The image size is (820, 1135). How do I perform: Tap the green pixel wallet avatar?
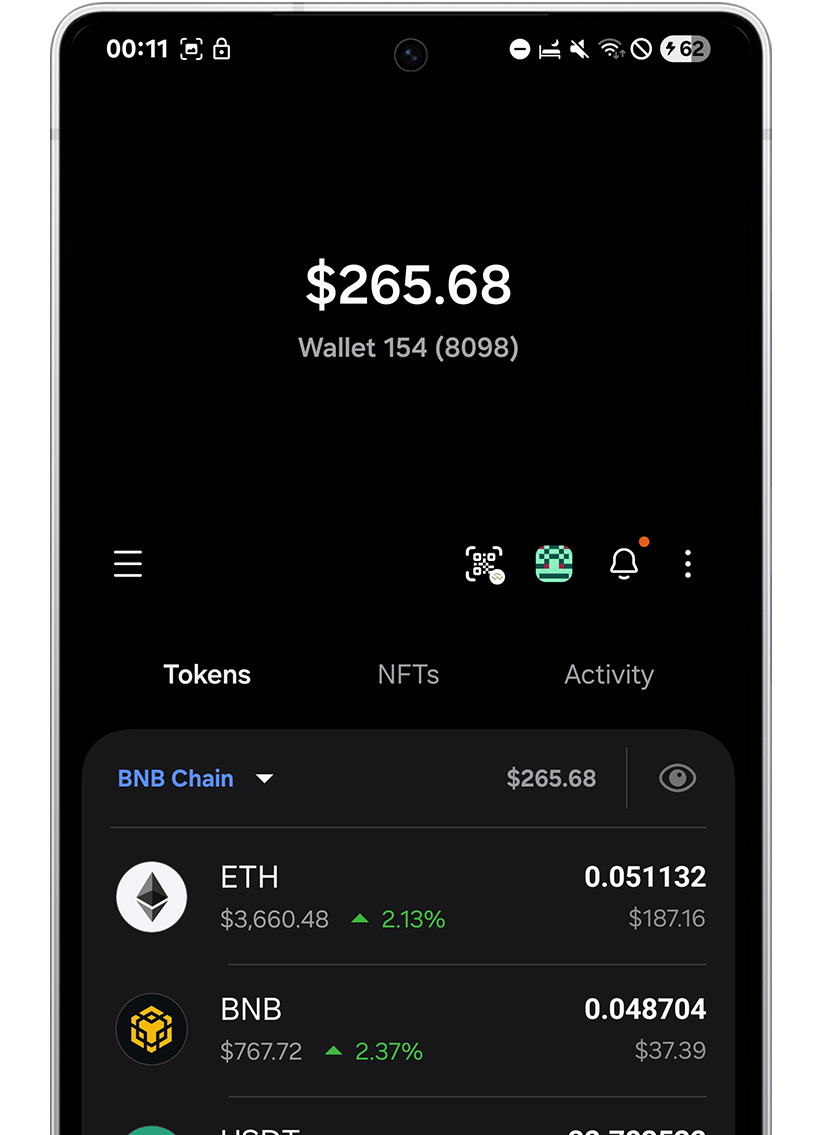coord(554,564)
